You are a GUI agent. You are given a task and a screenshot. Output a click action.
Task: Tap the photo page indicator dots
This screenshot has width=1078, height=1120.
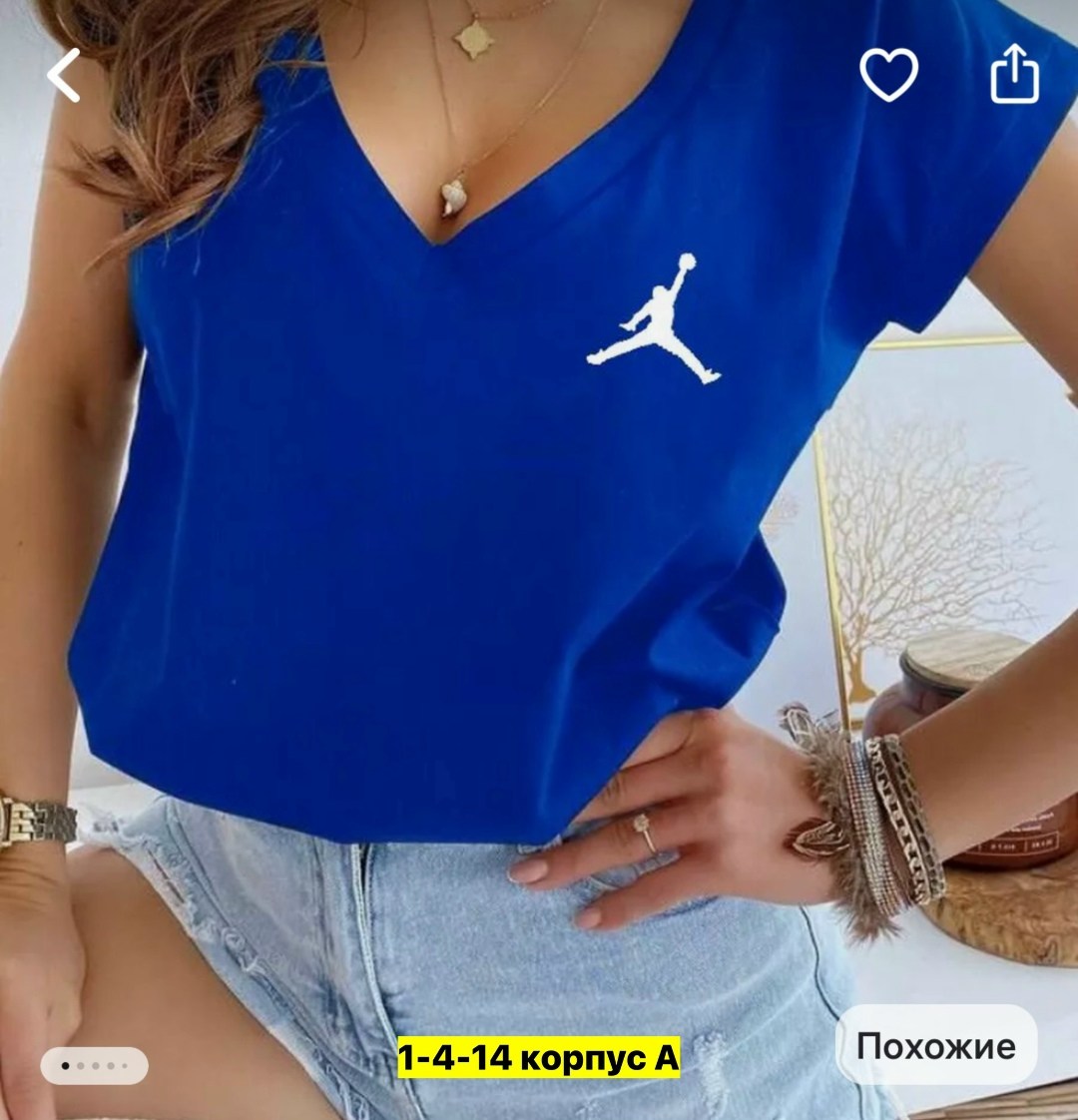coord(94,1065)
